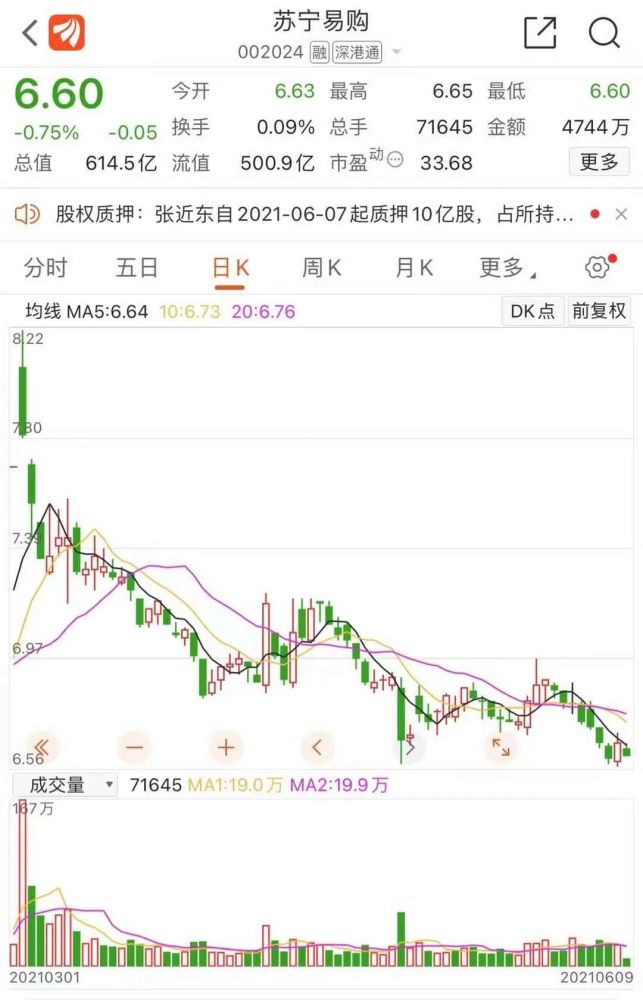
Task: Expand the chart to full screen
Action: 501,746
